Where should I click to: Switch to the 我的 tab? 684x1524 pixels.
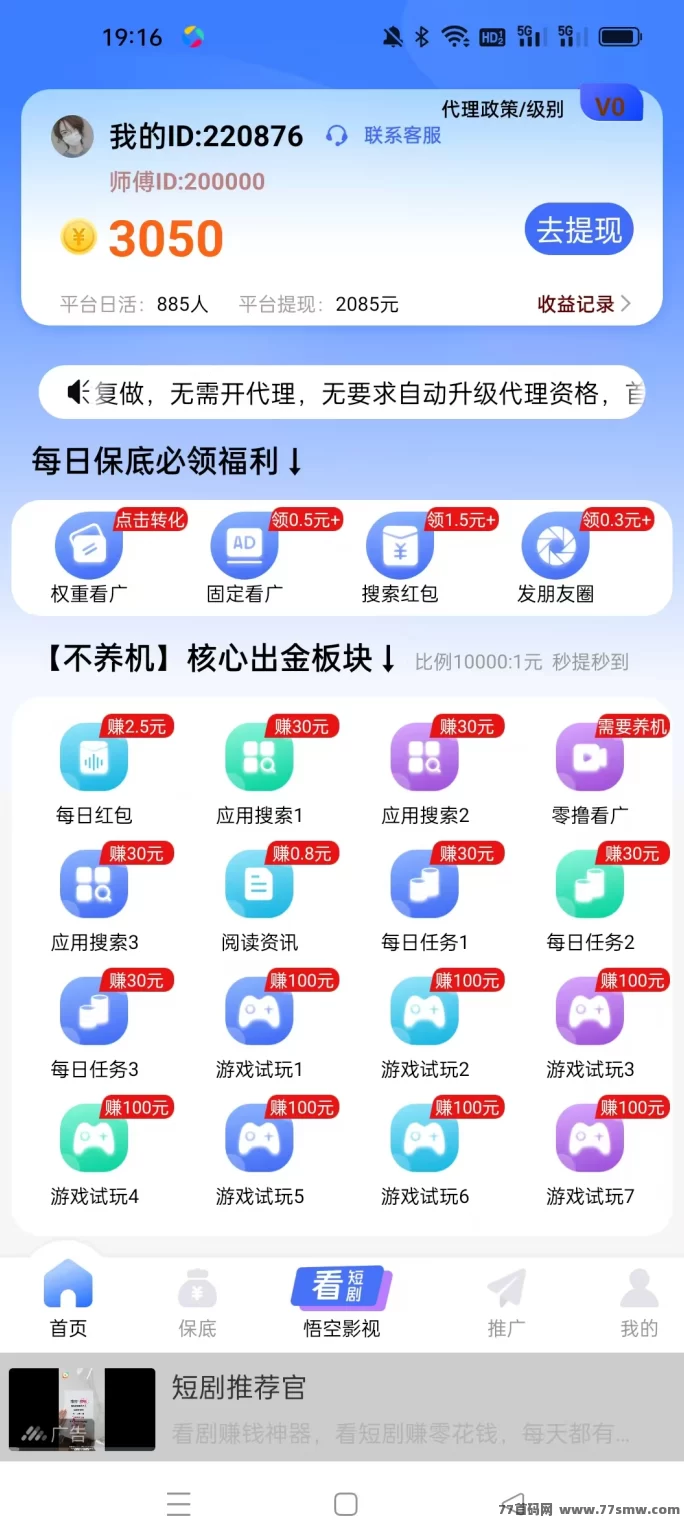pyautogui.click(x=639, y=1304)
